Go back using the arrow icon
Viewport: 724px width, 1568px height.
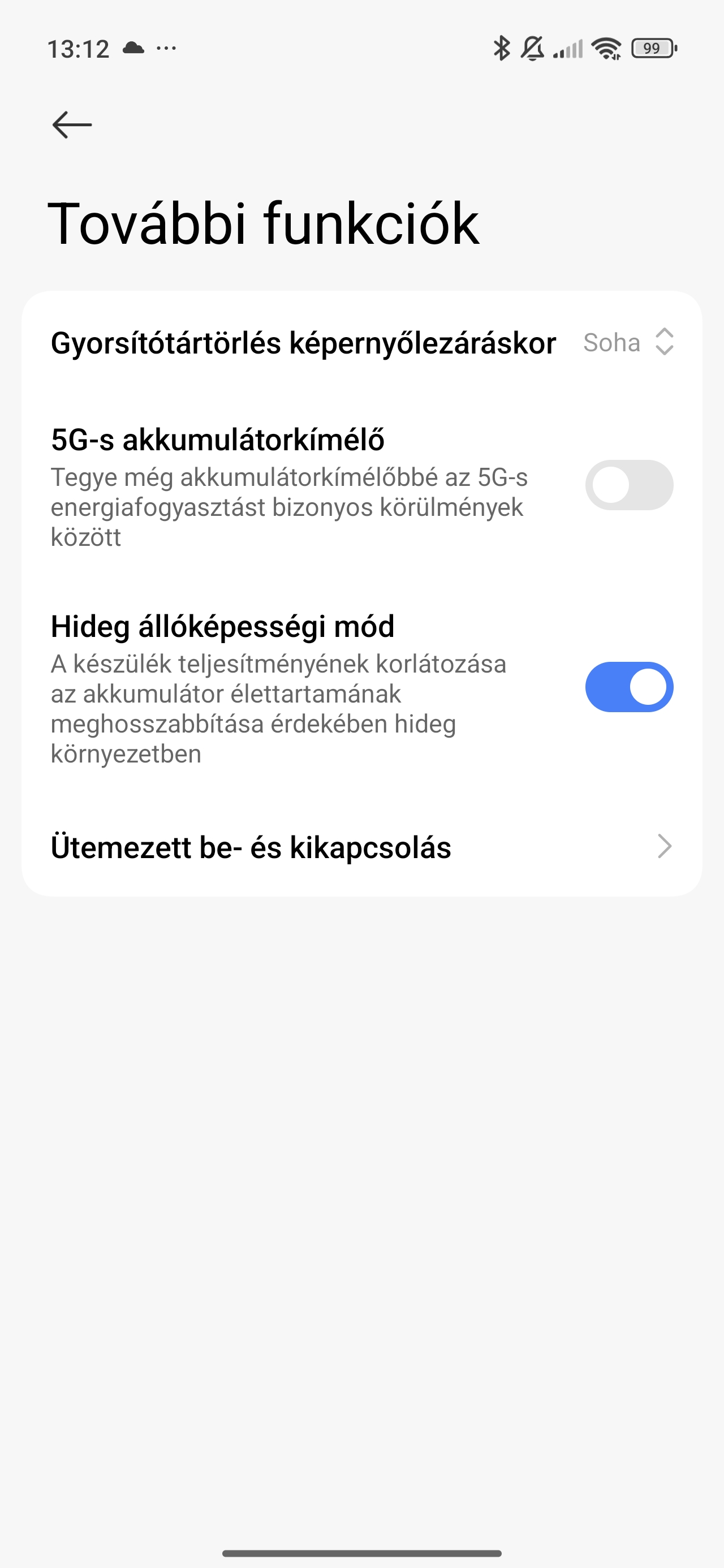click(x=72, y=125)
